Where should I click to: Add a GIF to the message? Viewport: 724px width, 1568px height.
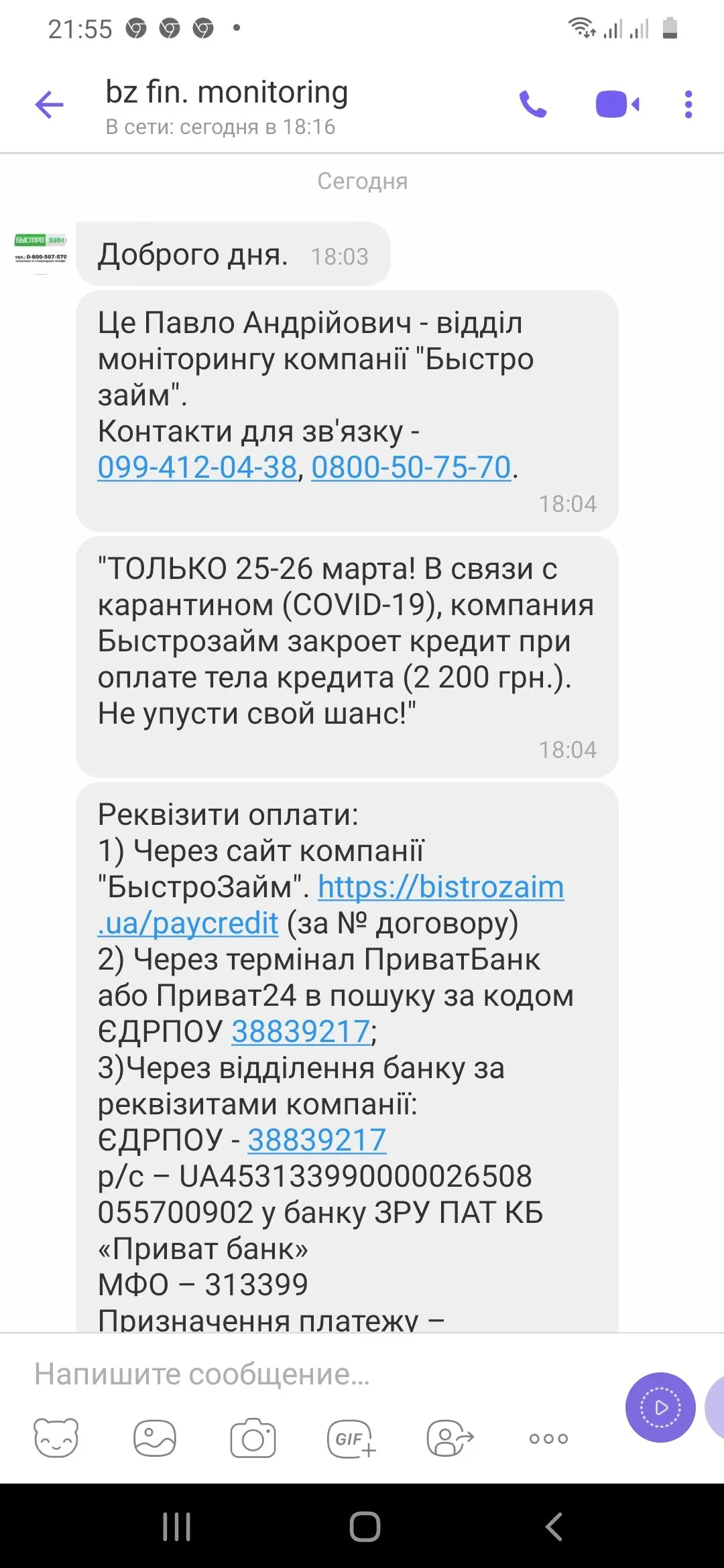tap(351, 1438)
